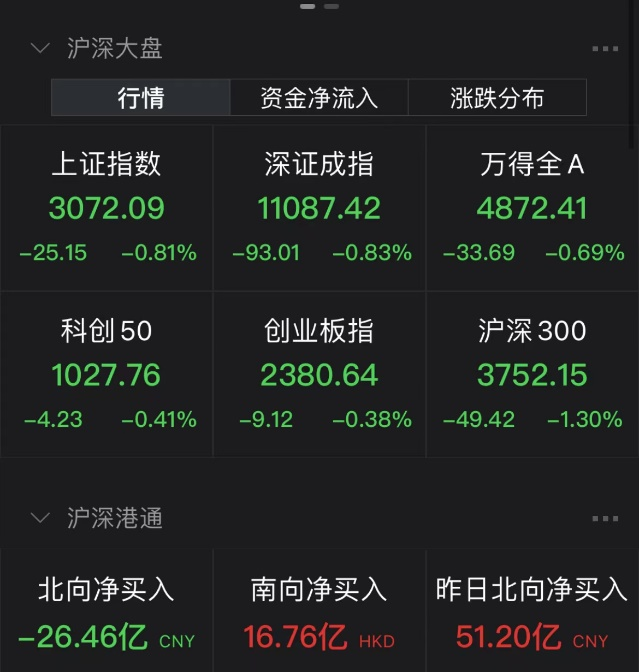
Task: Open the 上证指数 index card
Action: (107, 207)
